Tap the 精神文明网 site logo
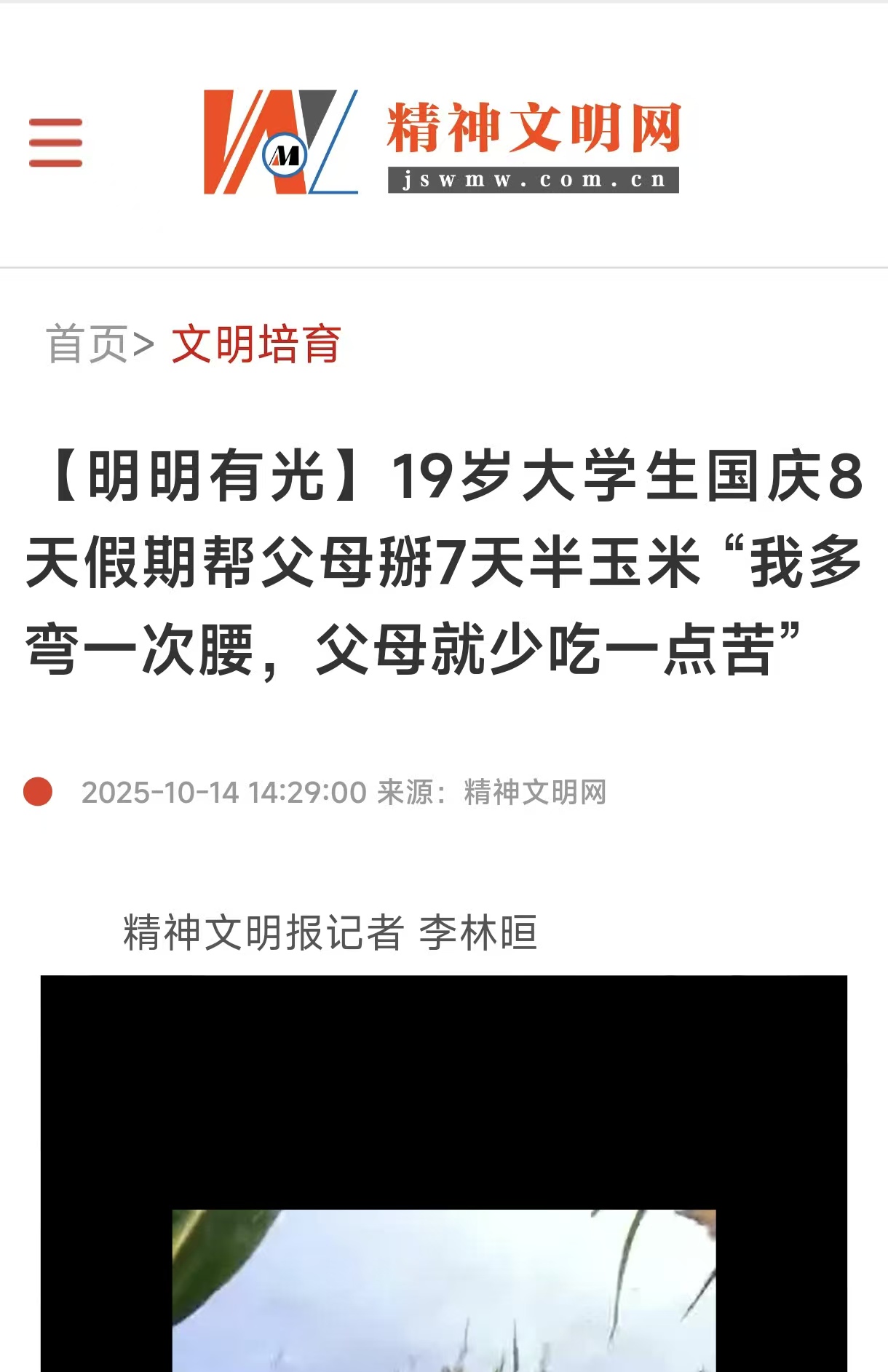Image resolution: width=888 pixels, height=1372 pixels. click(441, 143)
